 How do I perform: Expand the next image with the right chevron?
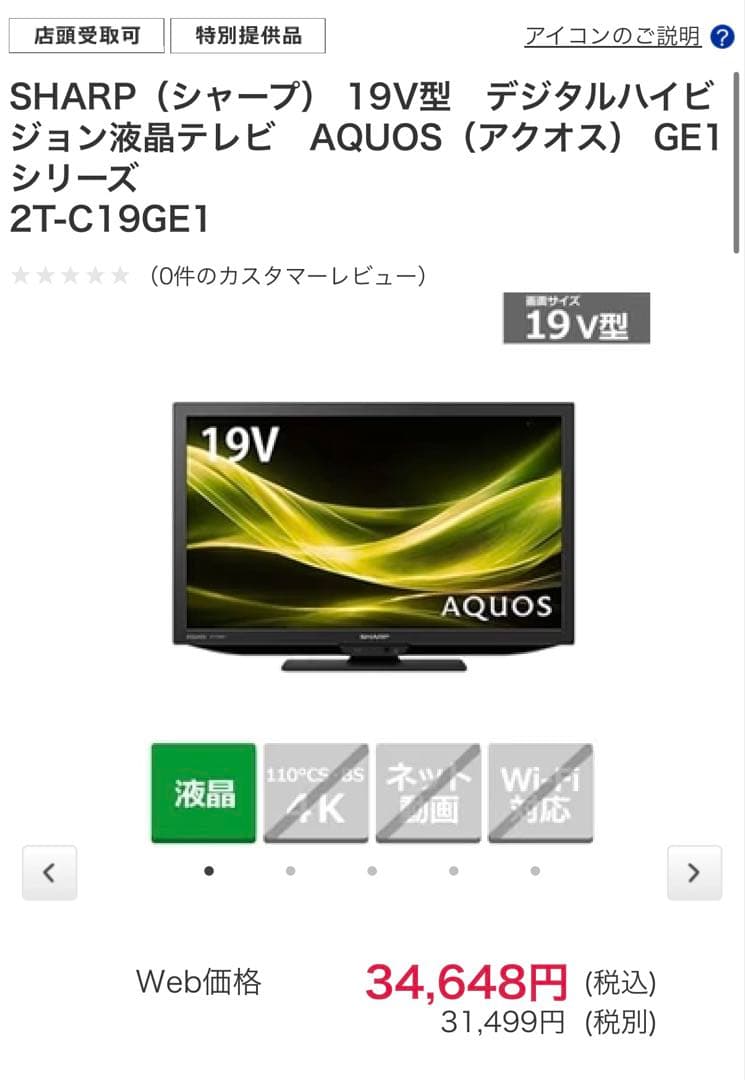pos(695,873)
